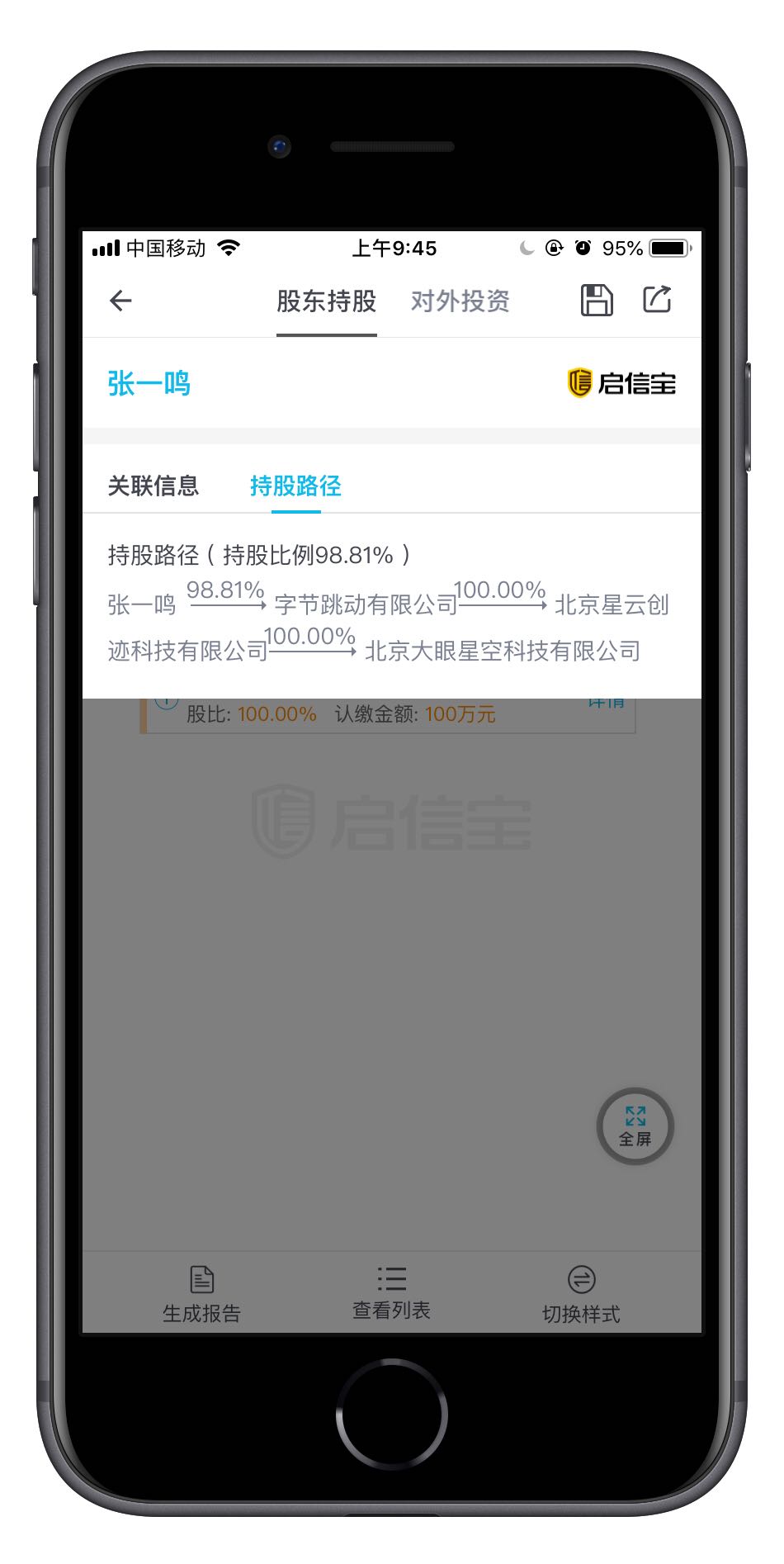
Task: Switch to the 关联信息 tab
Action: pyautogui.click(x=153, y=486)
